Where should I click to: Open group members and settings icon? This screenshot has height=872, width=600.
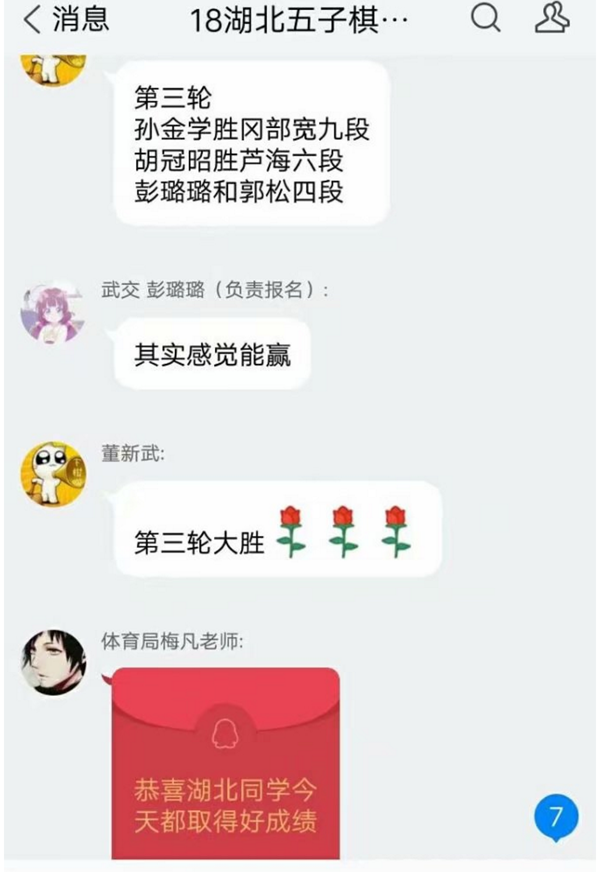coord(551,20)
